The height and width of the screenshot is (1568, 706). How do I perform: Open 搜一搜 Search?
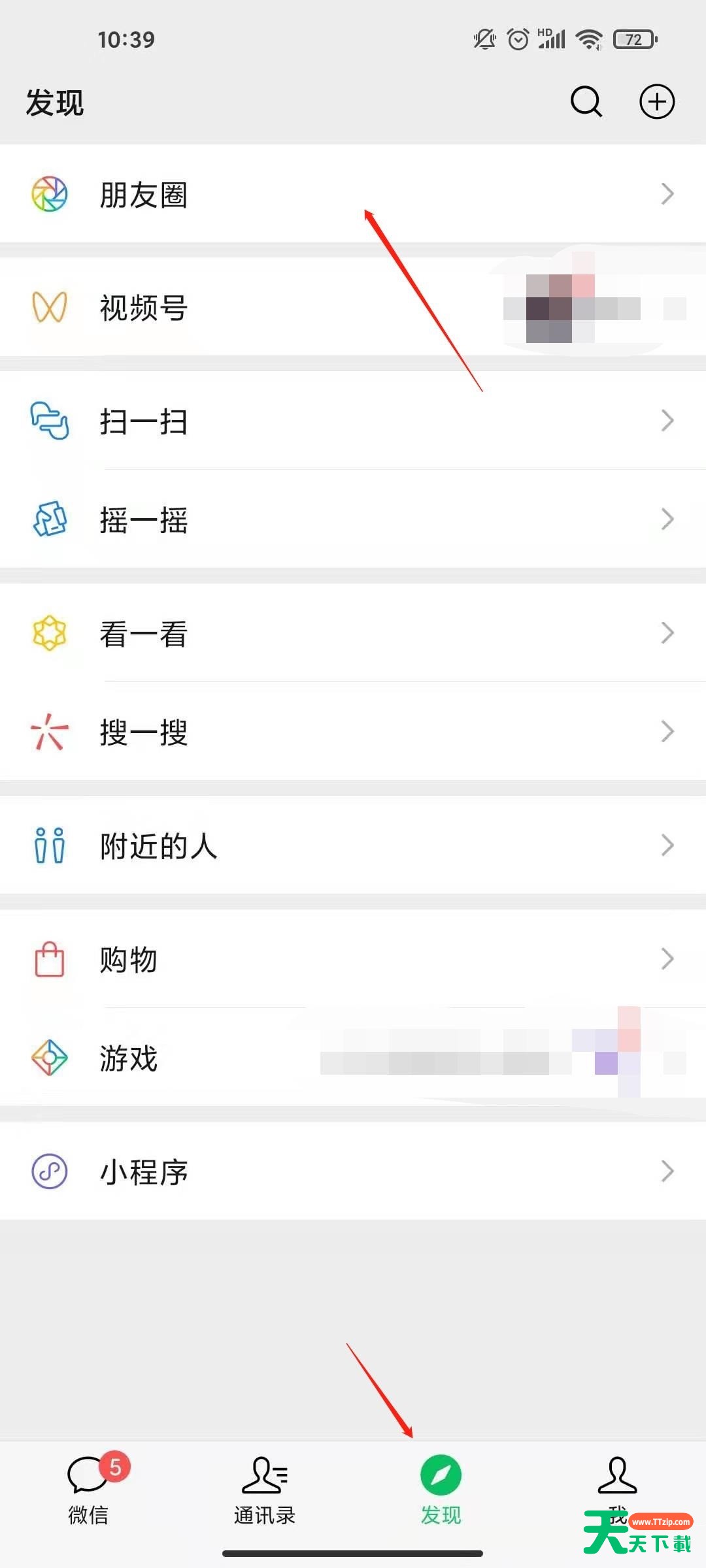pos(353,731)
